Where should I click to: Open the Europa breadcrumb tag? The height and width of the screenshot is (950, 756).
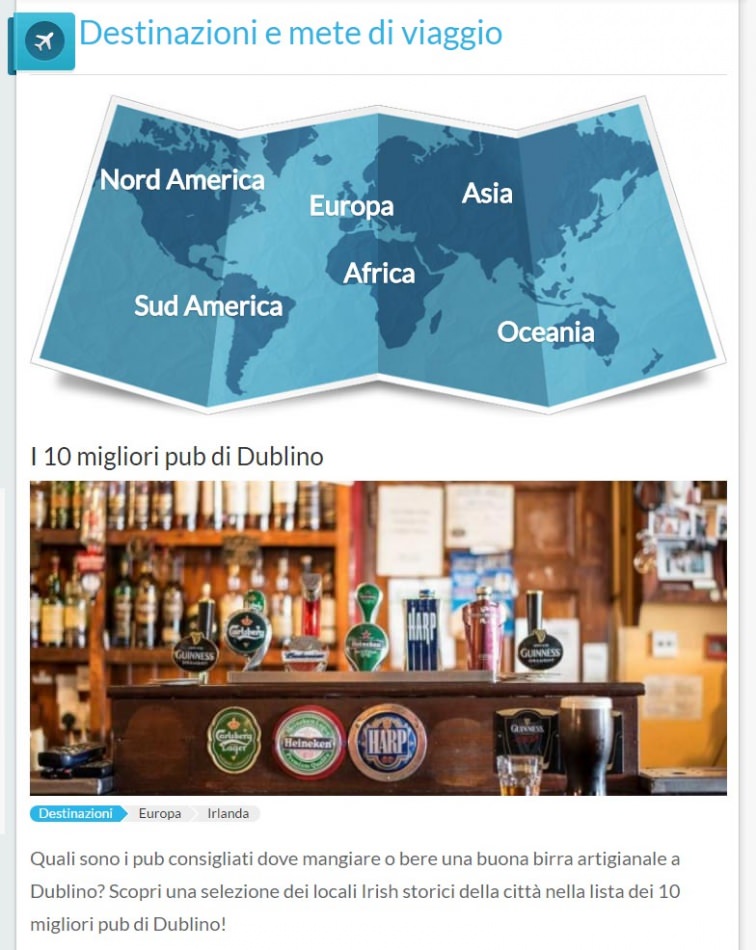tap(160, 814)
